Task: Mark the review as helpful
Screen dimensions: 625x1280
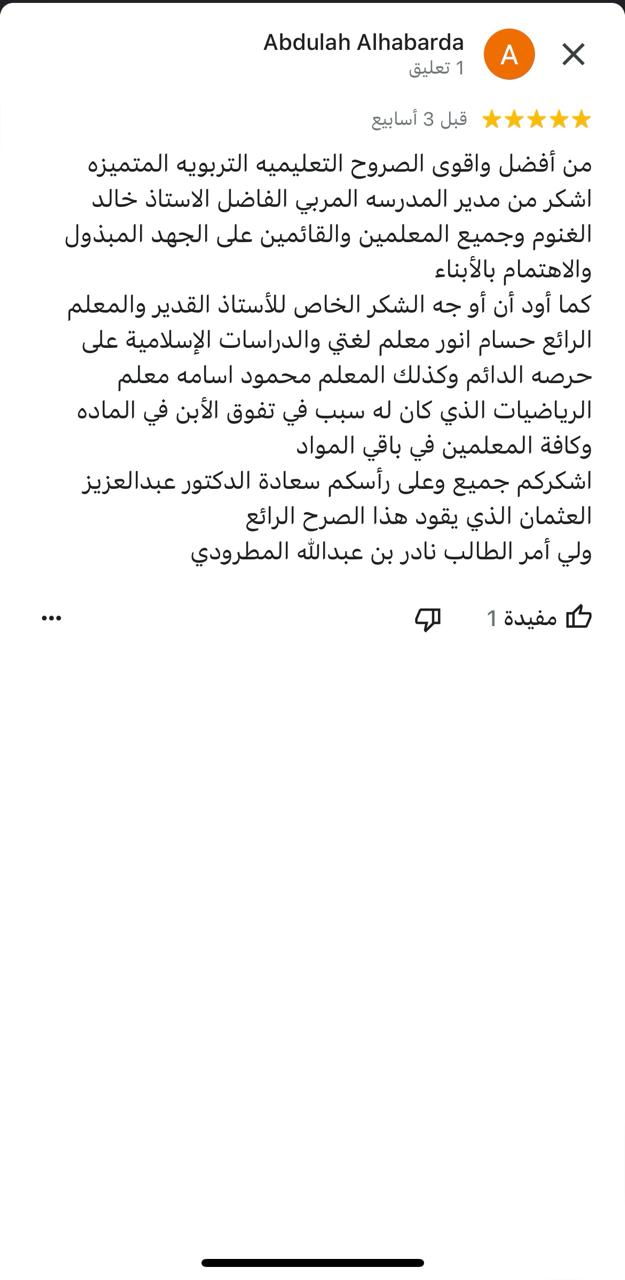Action: tap(578, 618)
